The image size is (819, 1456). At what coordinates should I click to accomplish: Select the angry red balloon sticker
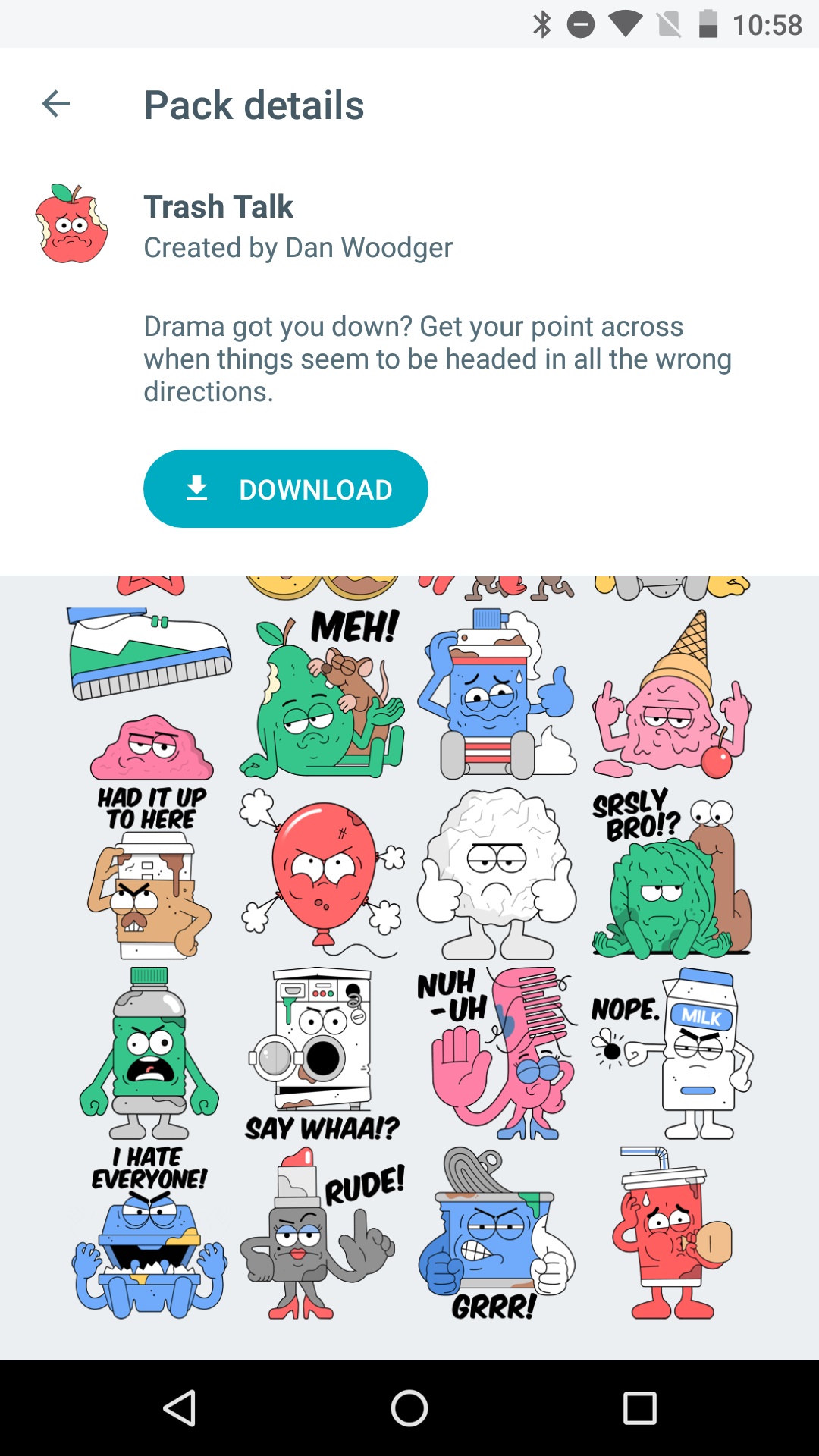322,873
